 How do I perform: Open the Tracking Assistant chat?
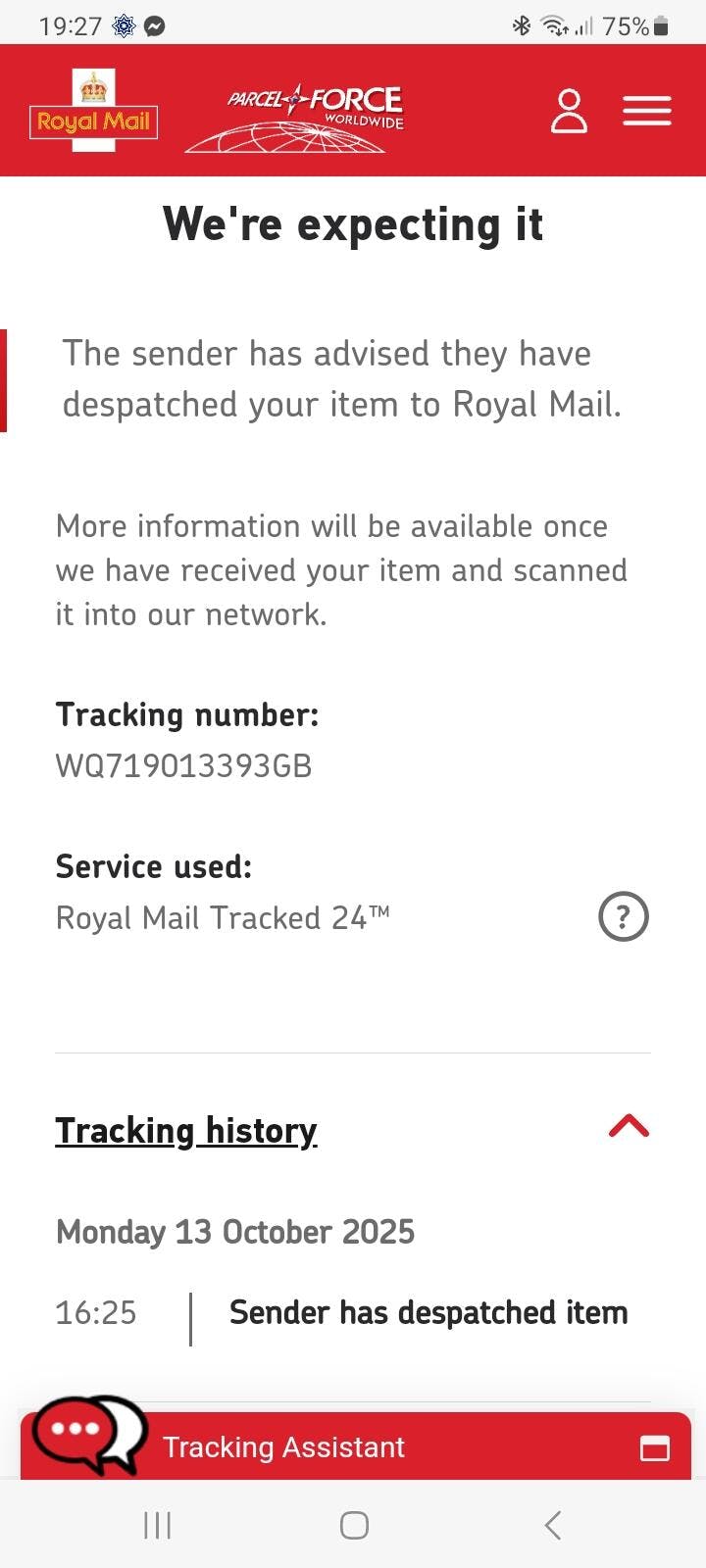[x=355, y=1446]
